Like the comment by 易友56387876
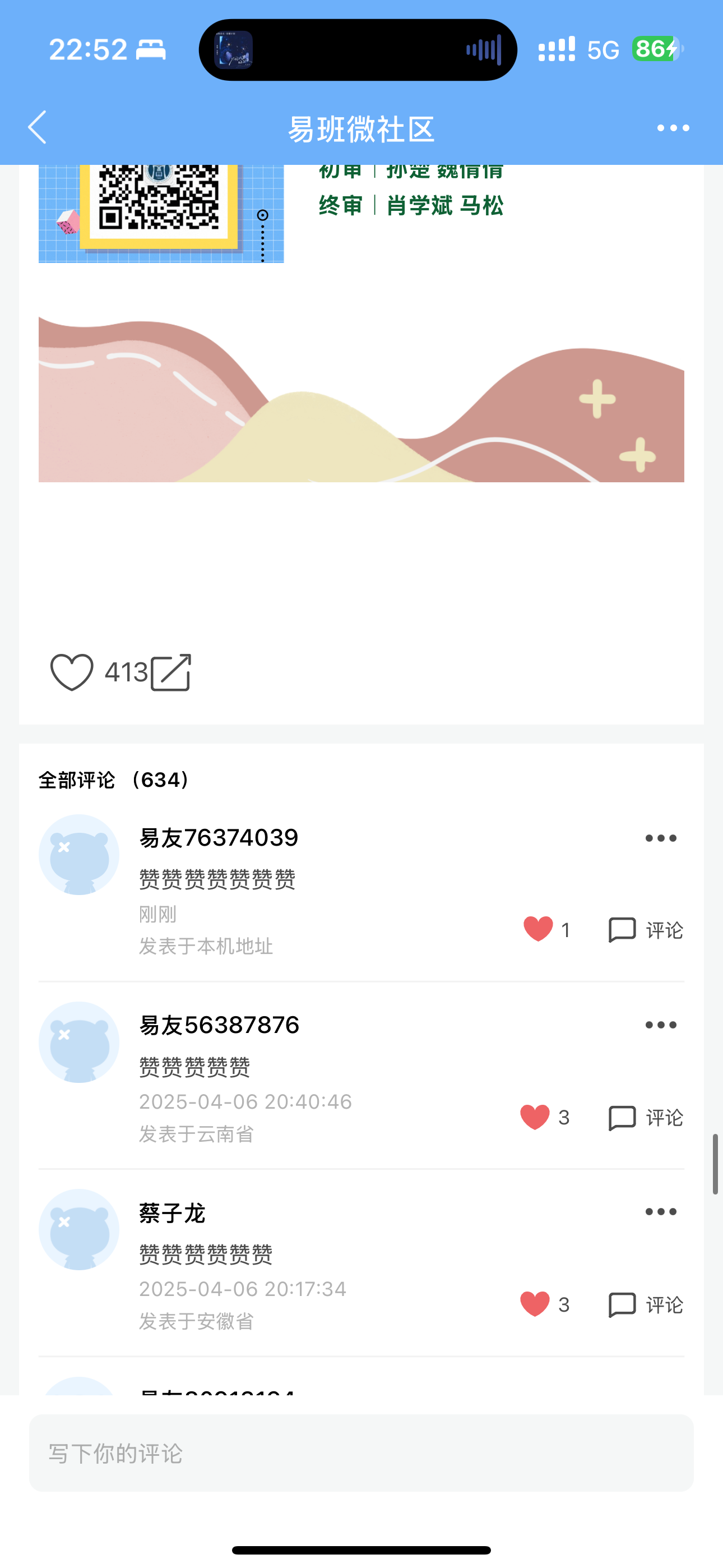The width and height of the screenshot is (723, 1568). pos(535,1117)
